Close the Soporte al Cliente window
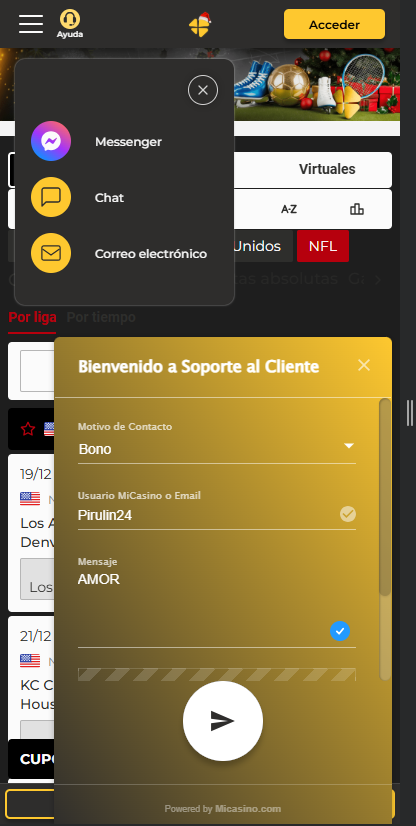The width and height of the screenshot is (416, 826). pos(364,365)
